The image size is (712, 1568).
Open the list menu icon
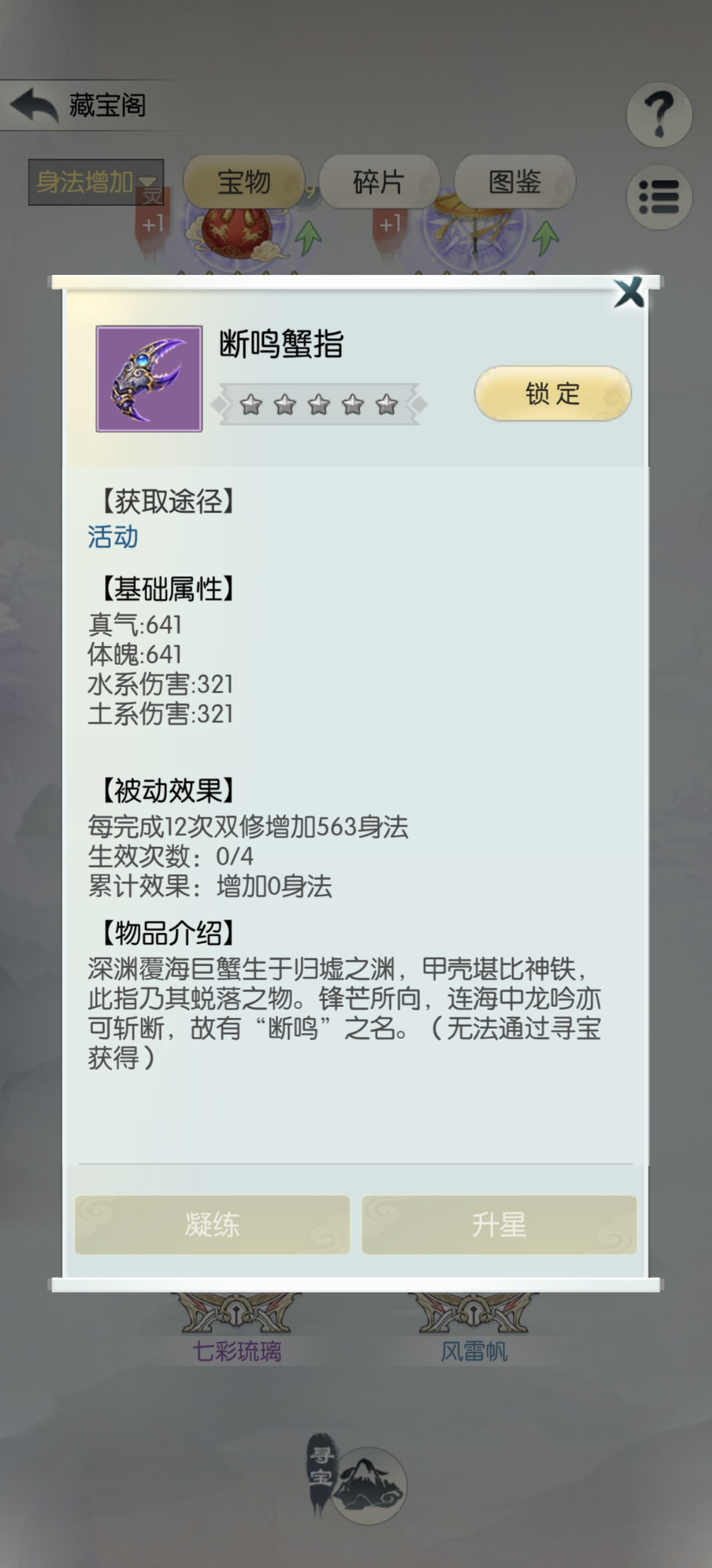pos(659,197)
